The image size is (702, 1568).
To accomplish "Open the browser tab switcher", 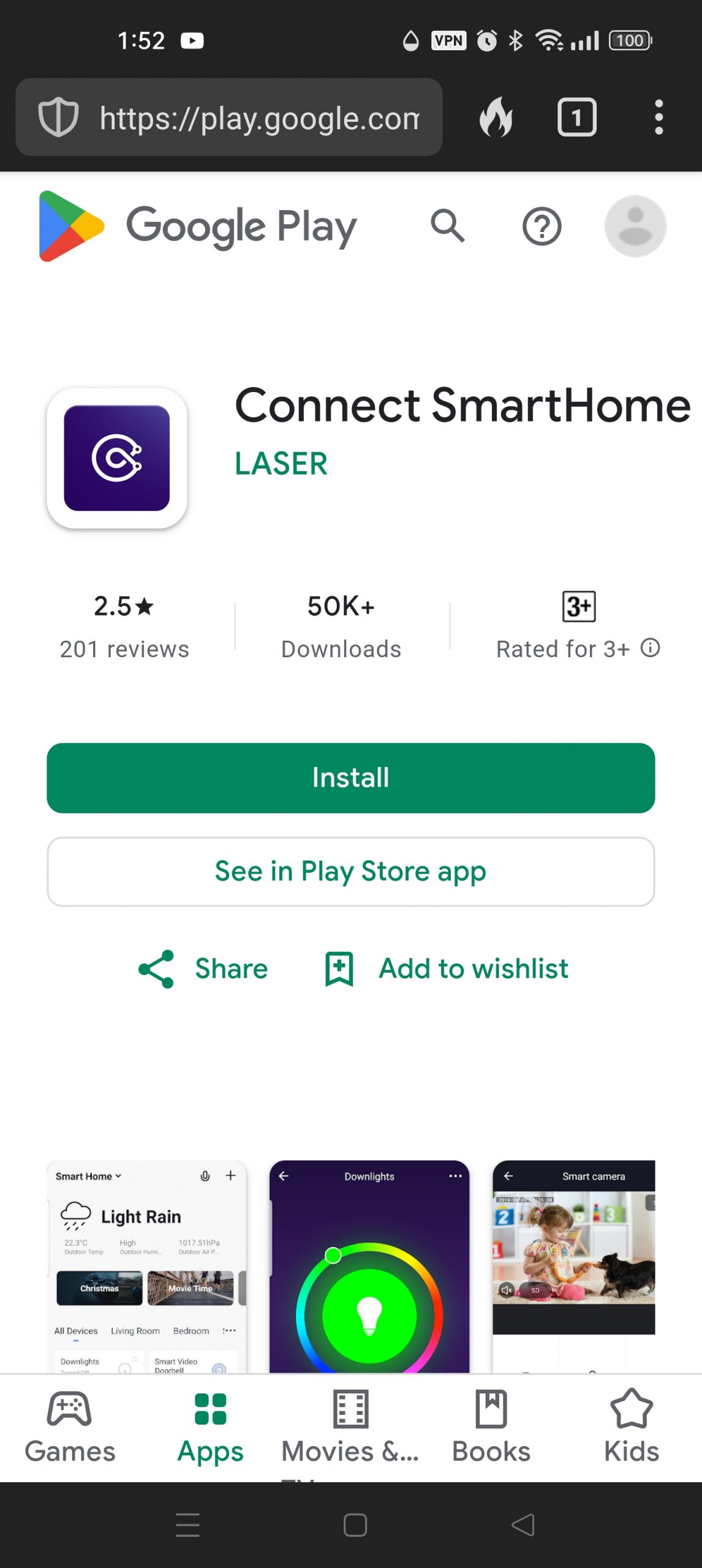I will 576,117.
